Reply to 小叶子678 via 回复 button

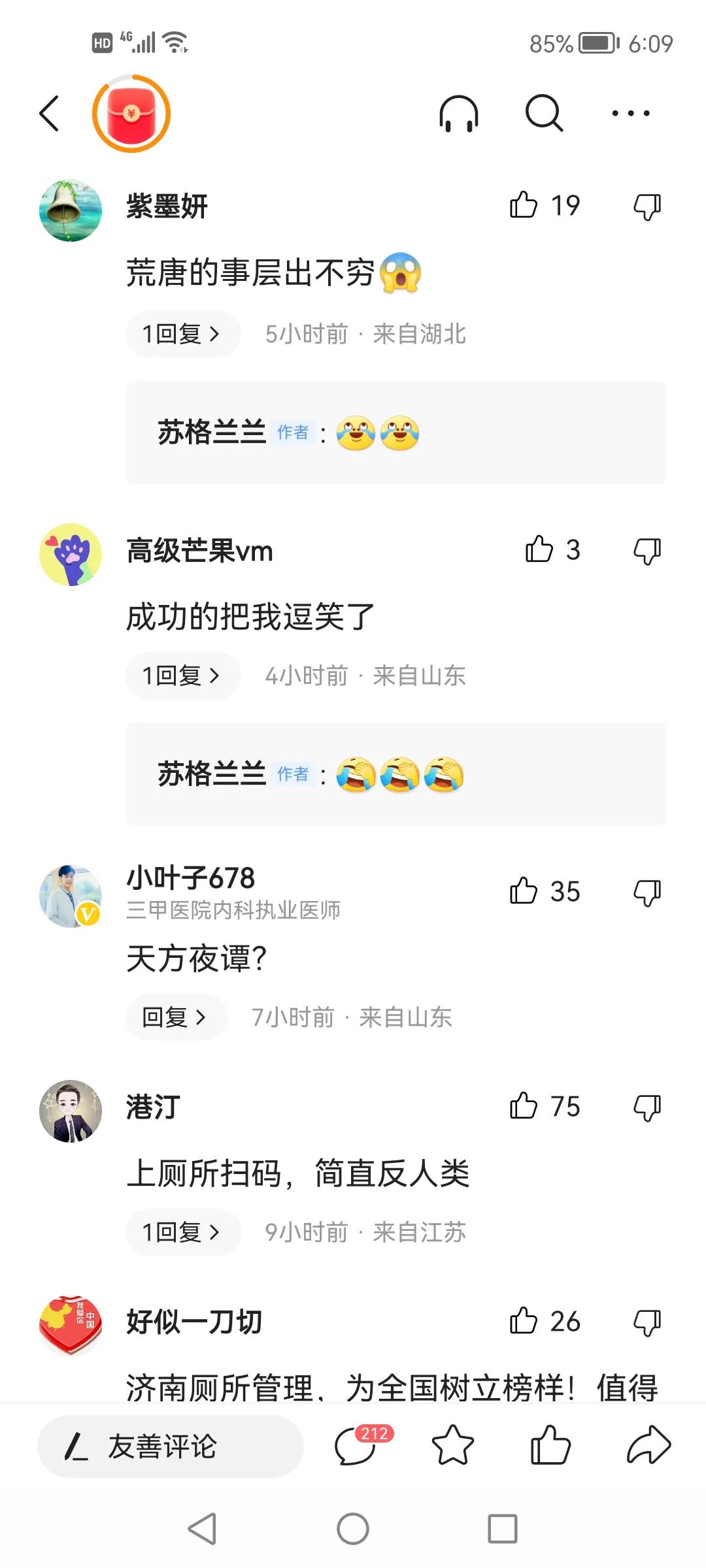coord(175,1017)
